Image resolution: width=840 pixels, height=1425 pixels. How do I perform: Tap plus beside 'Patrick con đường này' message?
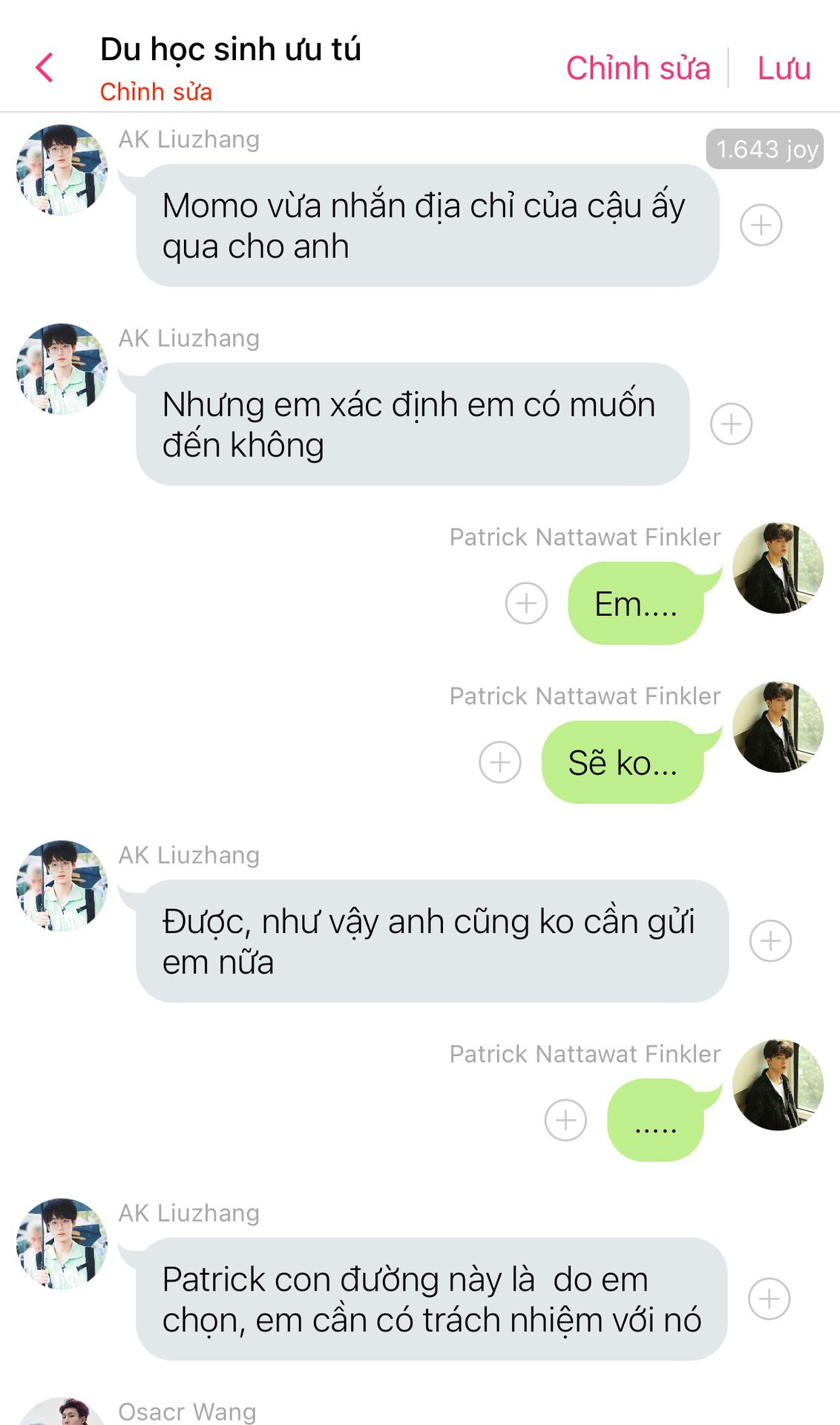[769, 1299]
